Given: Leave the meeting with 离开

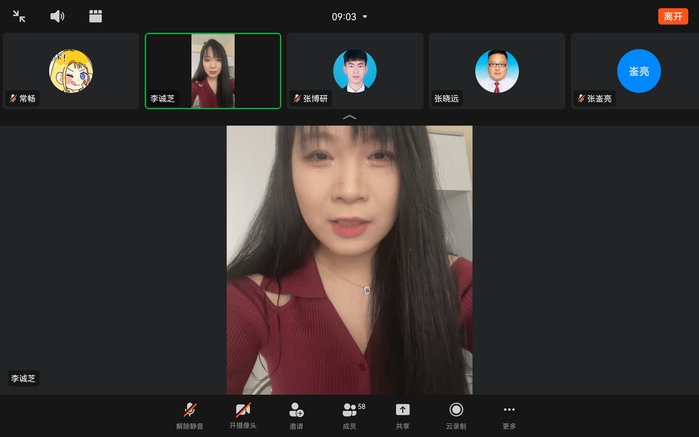Looking at the screenshot, I should coord(673,16).
